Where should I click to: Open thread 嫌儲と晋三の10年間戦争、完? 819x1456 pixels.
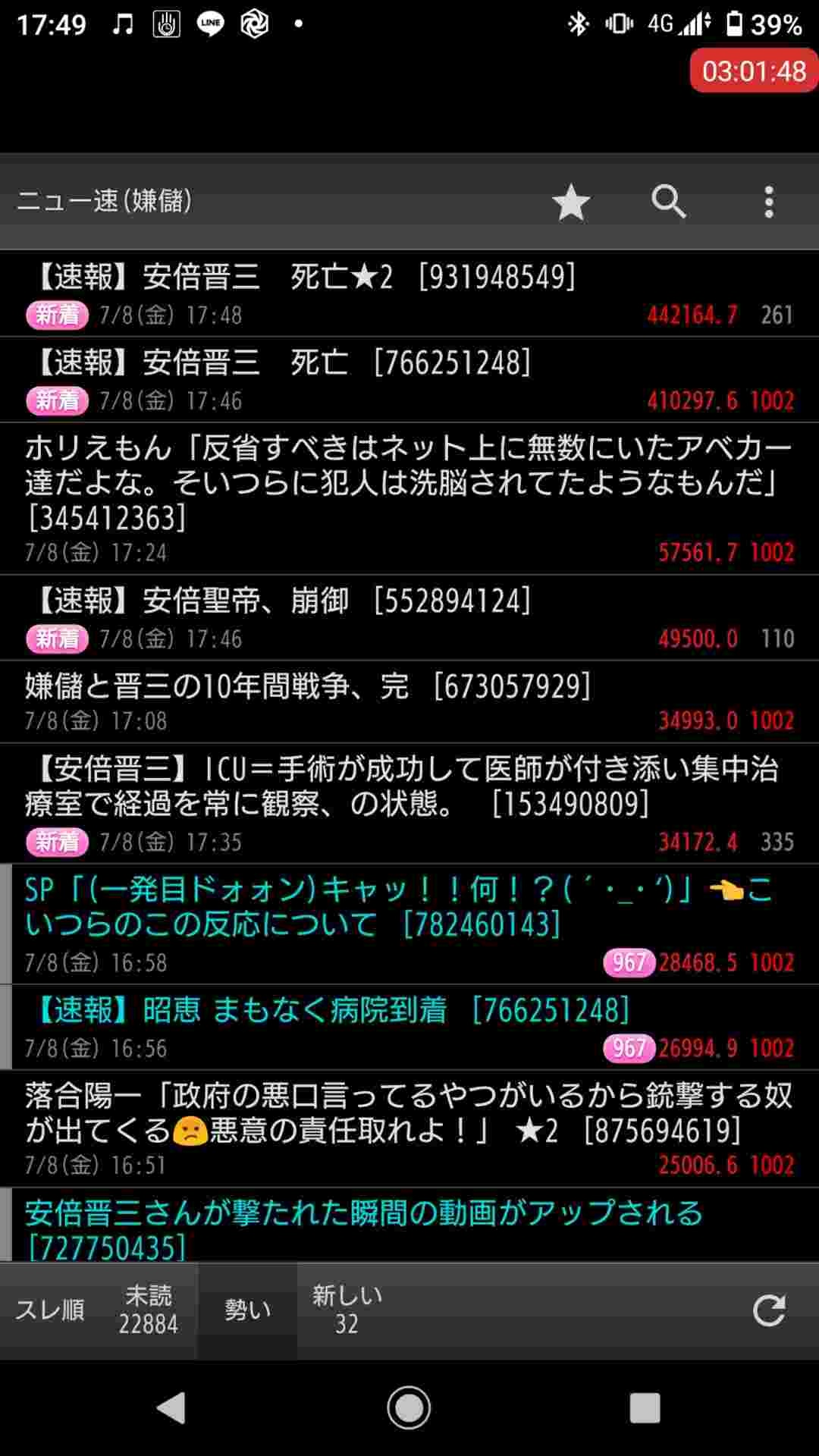409,701
